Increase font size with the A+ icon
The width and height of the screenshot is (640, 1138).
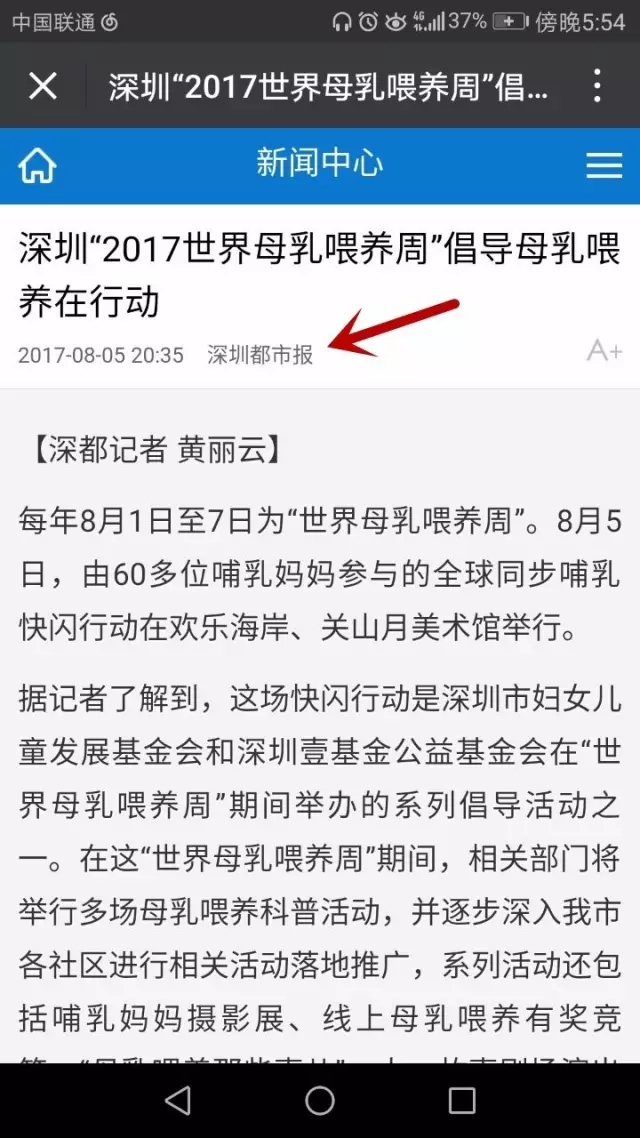[x=604, y=351]
